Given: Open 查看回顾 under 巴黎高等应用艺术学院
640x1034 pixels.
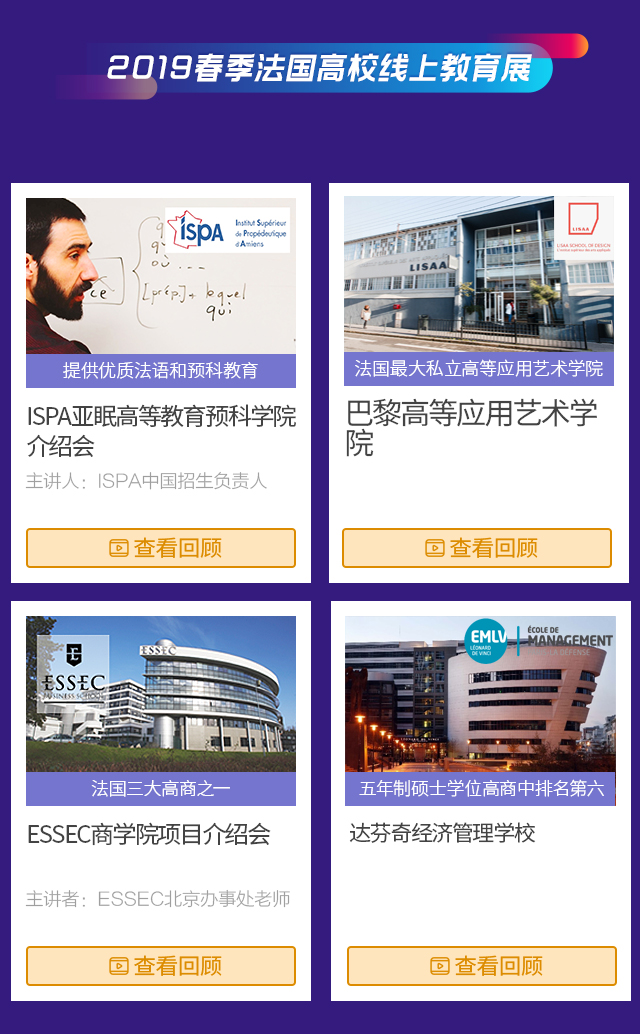Looking at the screenshot, I should pos(477,548).
